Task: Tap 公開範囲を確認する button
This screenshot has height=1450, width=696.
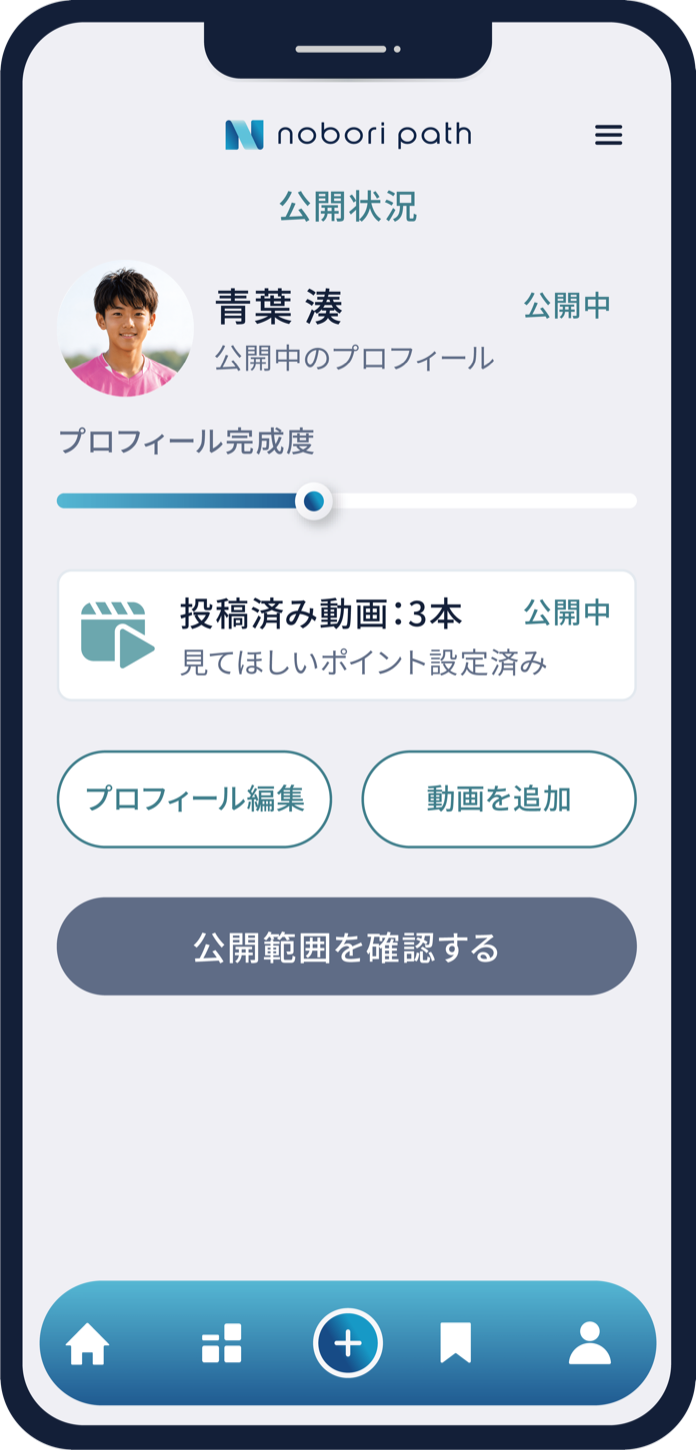Action: pos(347,946)
